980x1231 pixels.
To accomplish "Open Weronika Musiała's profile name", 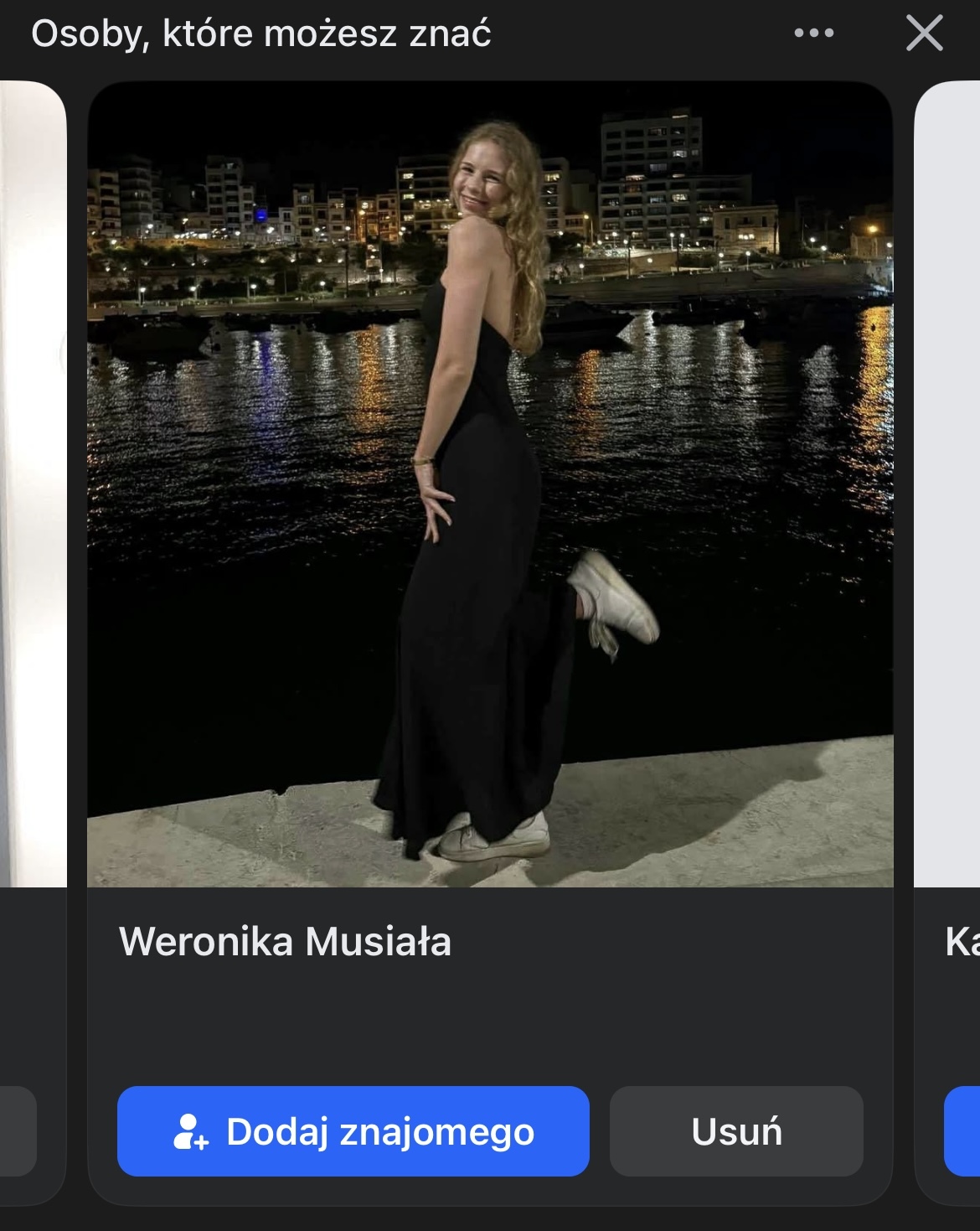I will [x=285, y=941].
